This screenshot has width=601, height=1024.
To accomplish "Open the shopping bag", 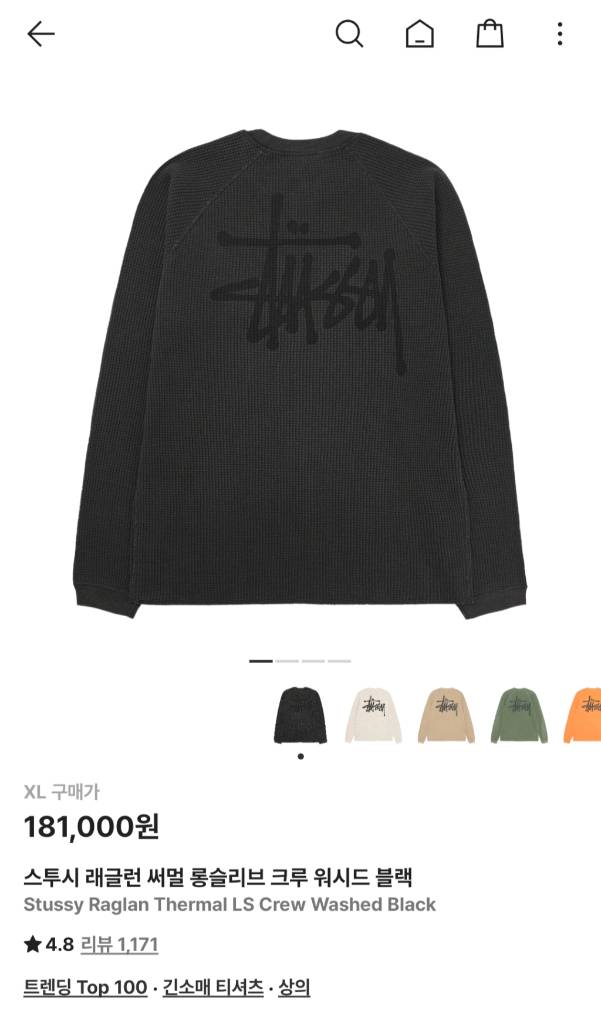I will pyautogui.click(x=489, y=34).
